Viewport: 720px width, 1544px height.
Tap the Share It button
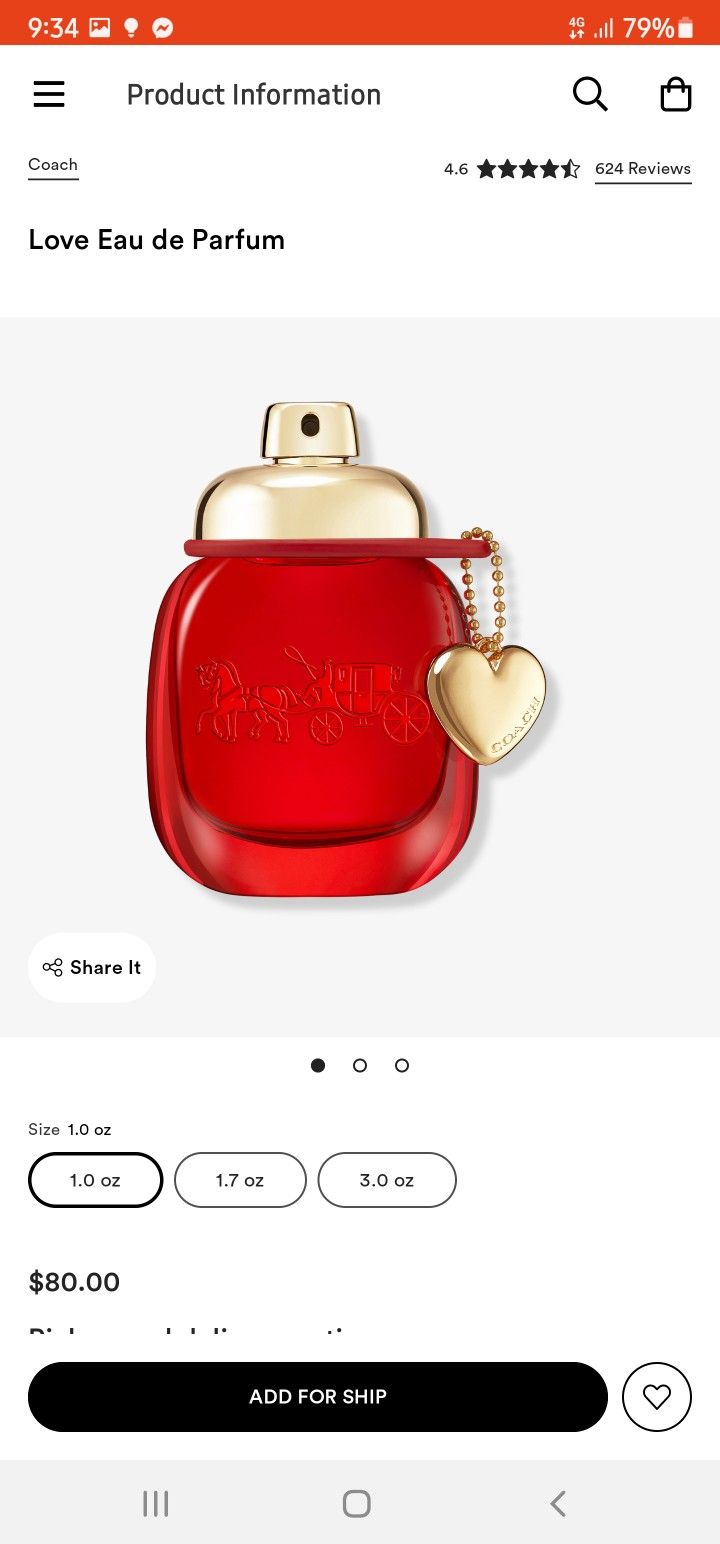(92, 967)
